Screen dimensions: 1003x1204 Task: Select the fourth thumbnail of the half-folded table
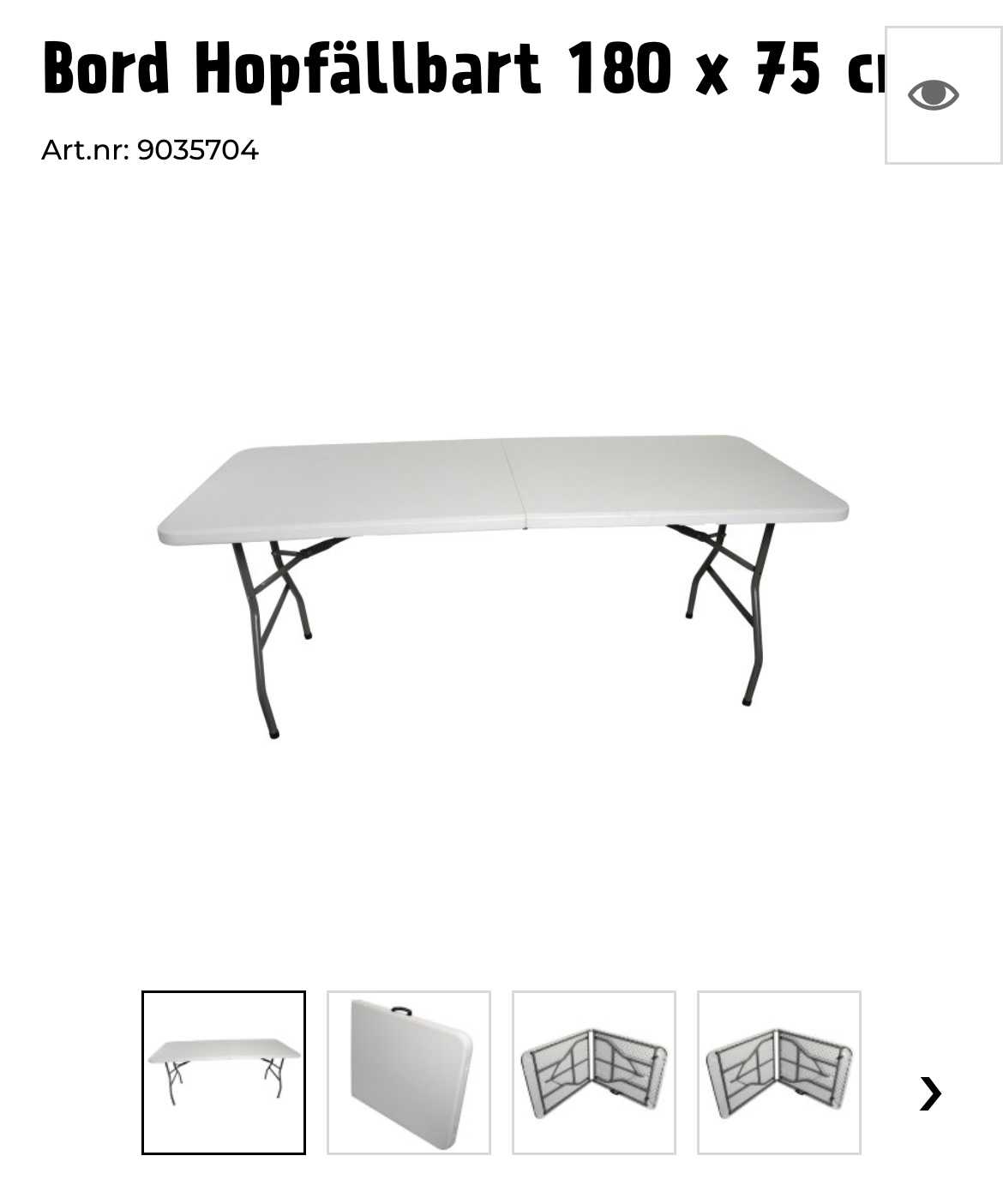pos(779,1072)
